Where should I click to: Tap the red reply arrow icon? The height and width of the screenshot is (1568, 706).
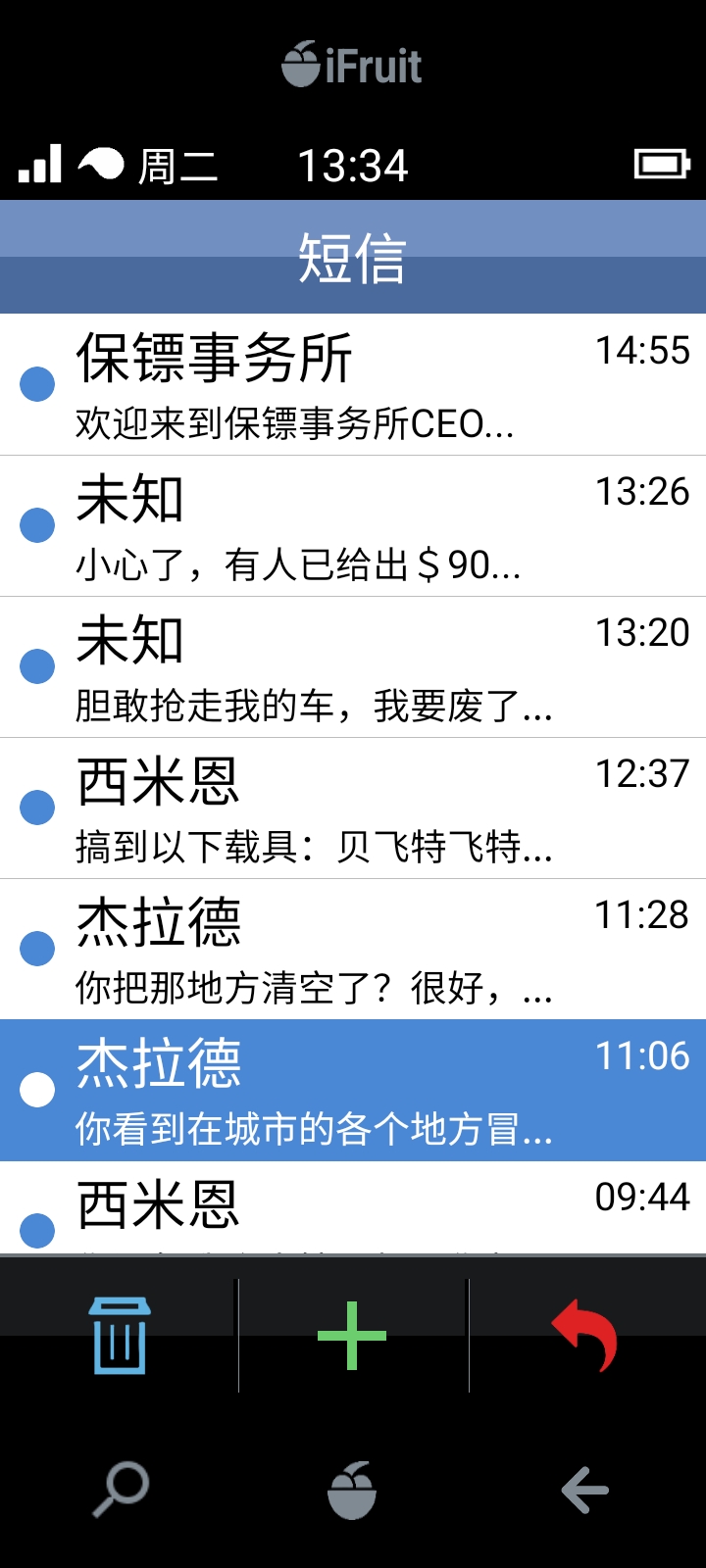(x=585, y=1333)
